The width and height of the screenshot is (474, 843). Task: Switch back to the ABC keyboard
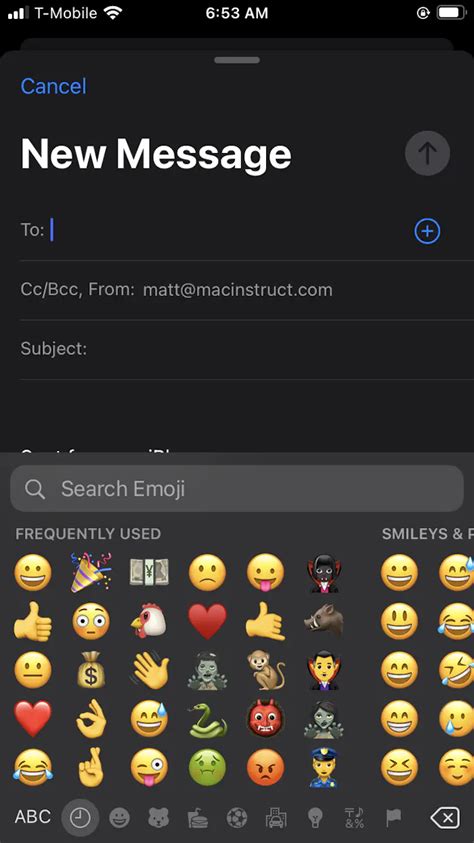pyautogui.click(x=33, y=817)
